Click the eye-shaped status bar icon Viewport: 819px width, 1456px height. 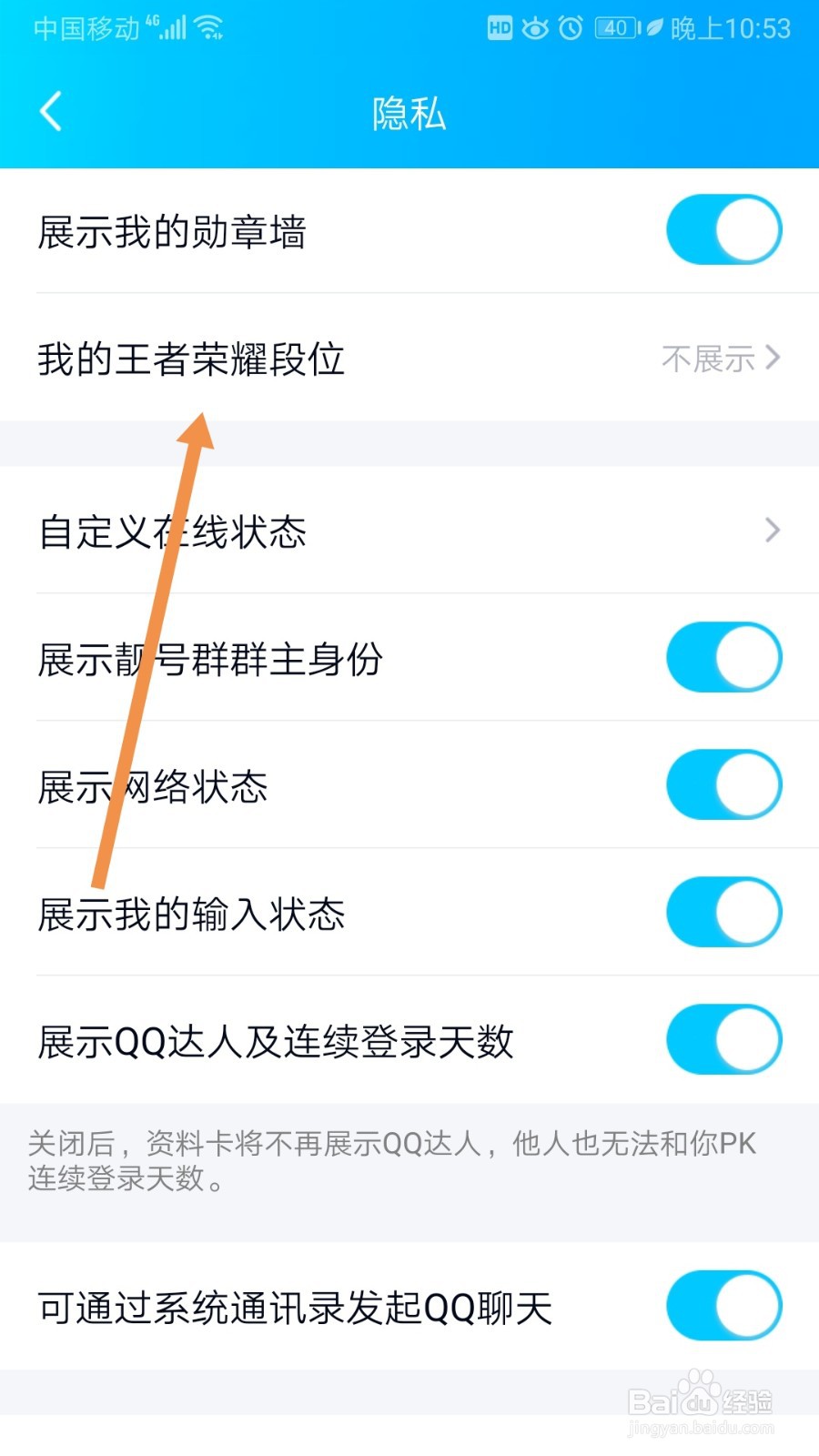pos(535,28)
